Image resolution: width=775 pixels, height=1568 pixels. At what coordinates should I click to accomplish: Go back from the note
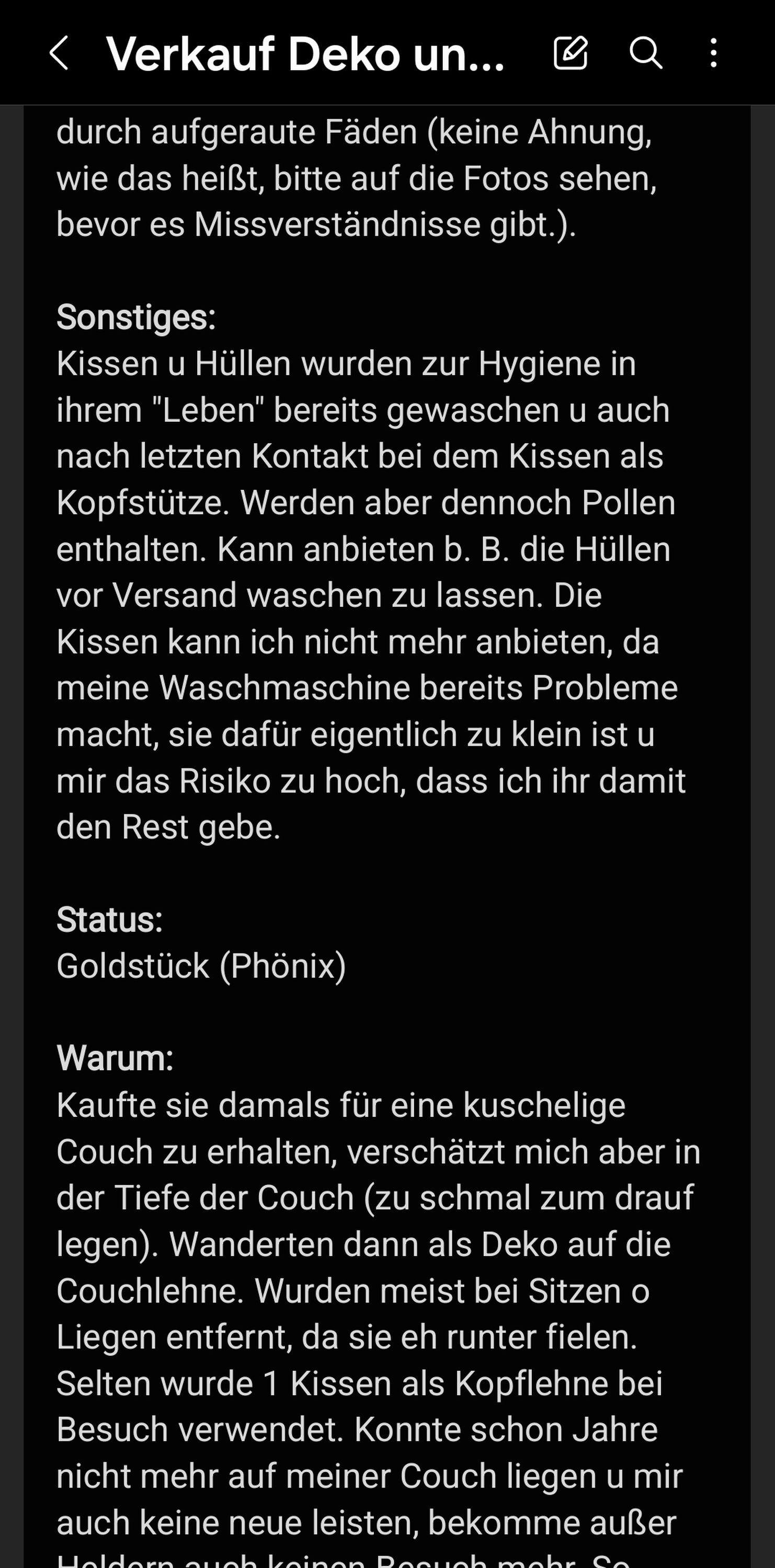tap(59, 53)
